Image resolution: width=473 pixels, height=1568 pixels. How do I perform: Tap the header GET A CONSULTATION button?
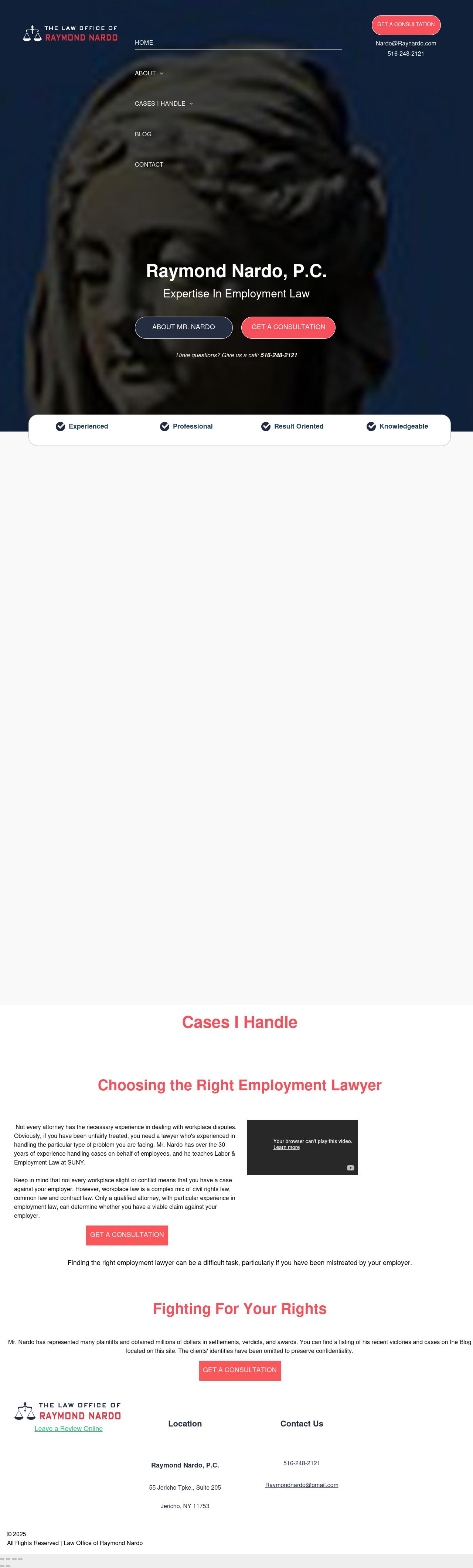click(405, 25)
